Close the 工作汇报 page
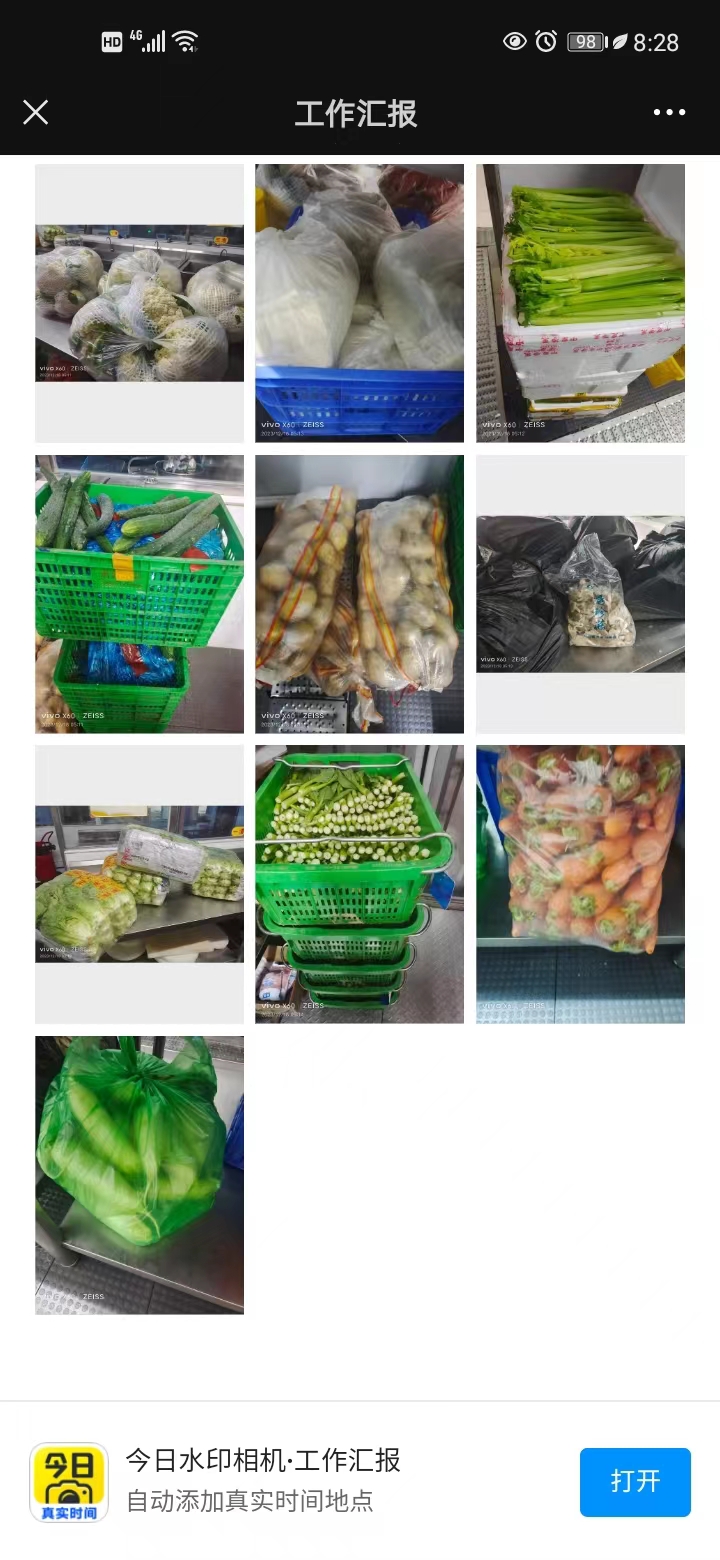 (x=36, y=112)
